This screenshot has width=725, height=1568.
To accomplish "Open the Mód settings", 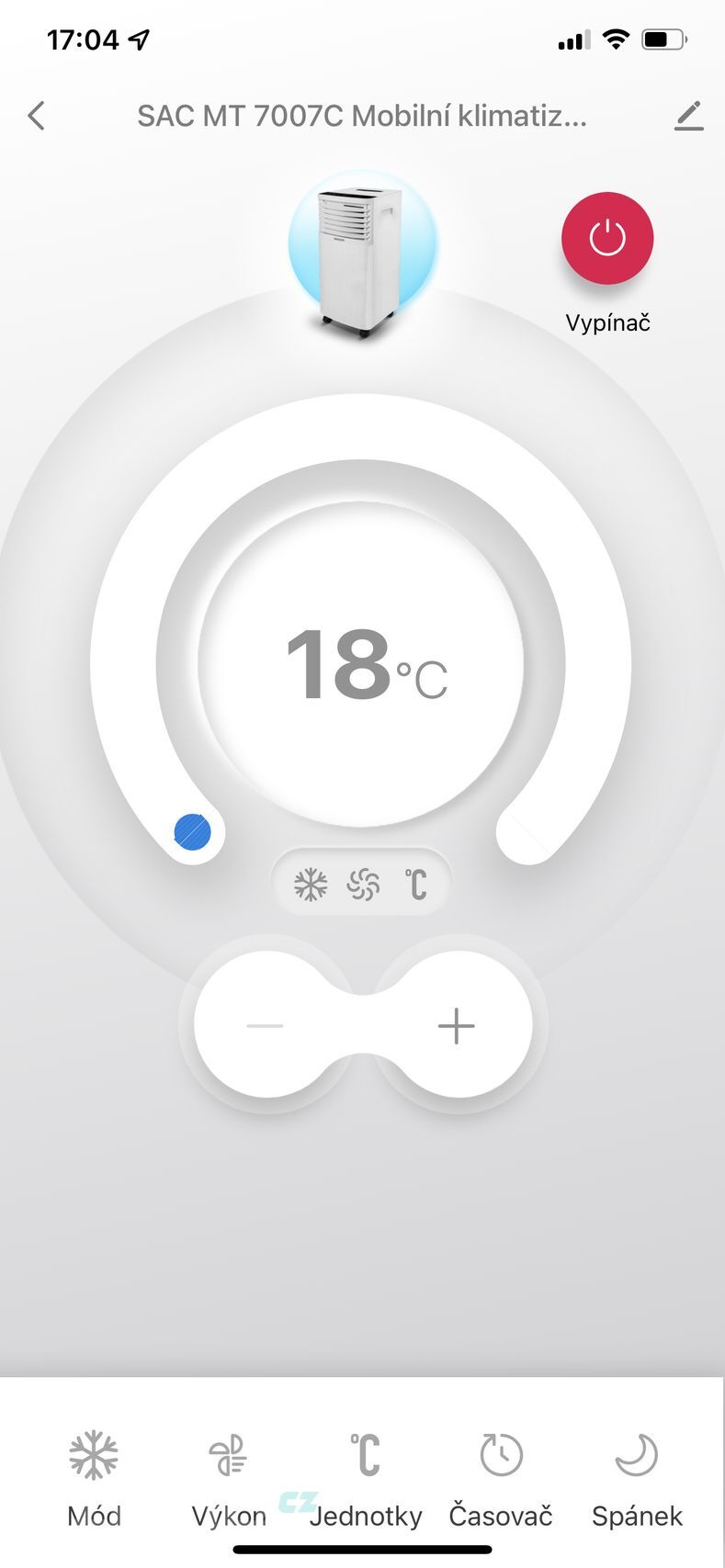I will coord(94,1476).
